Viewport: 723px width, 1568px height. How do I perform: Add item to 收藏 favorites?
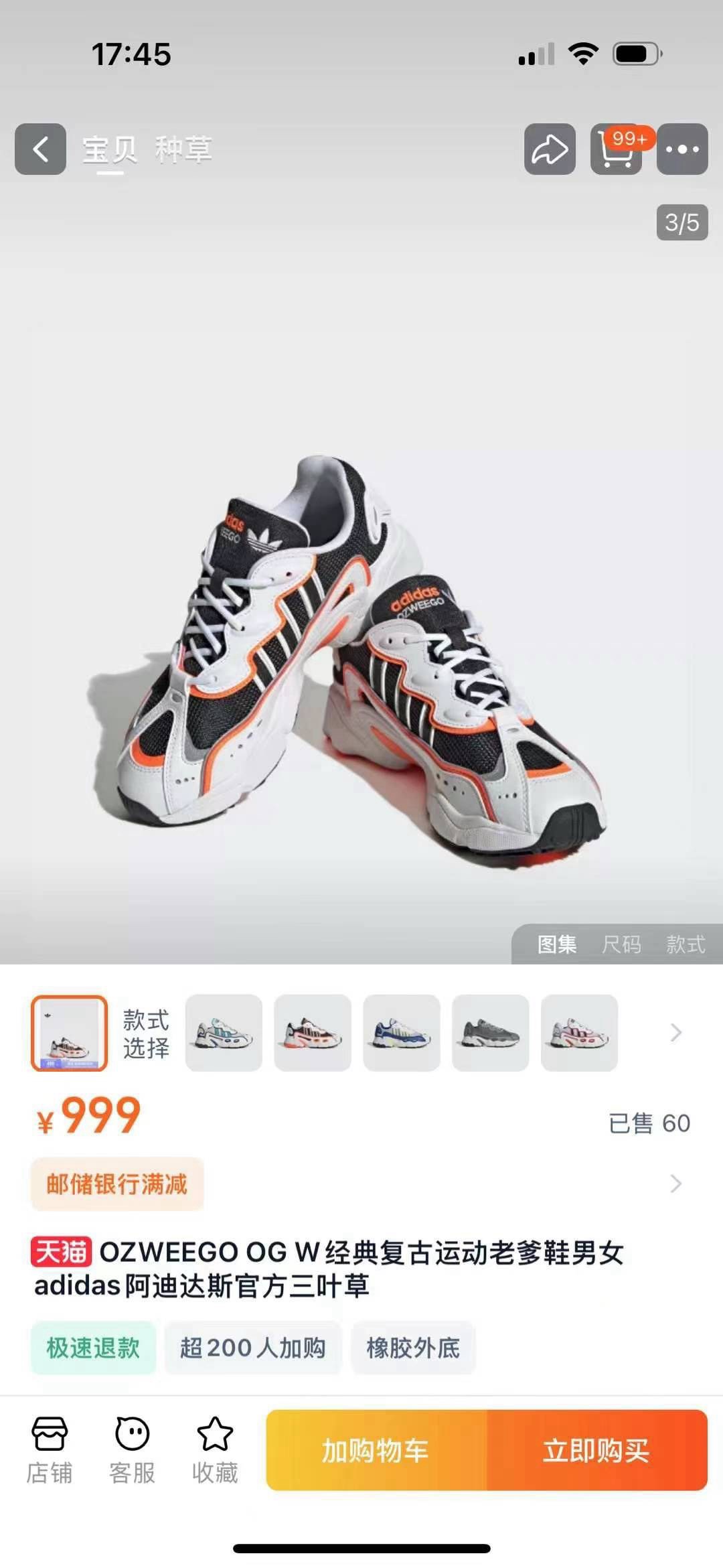(215, 1450)
